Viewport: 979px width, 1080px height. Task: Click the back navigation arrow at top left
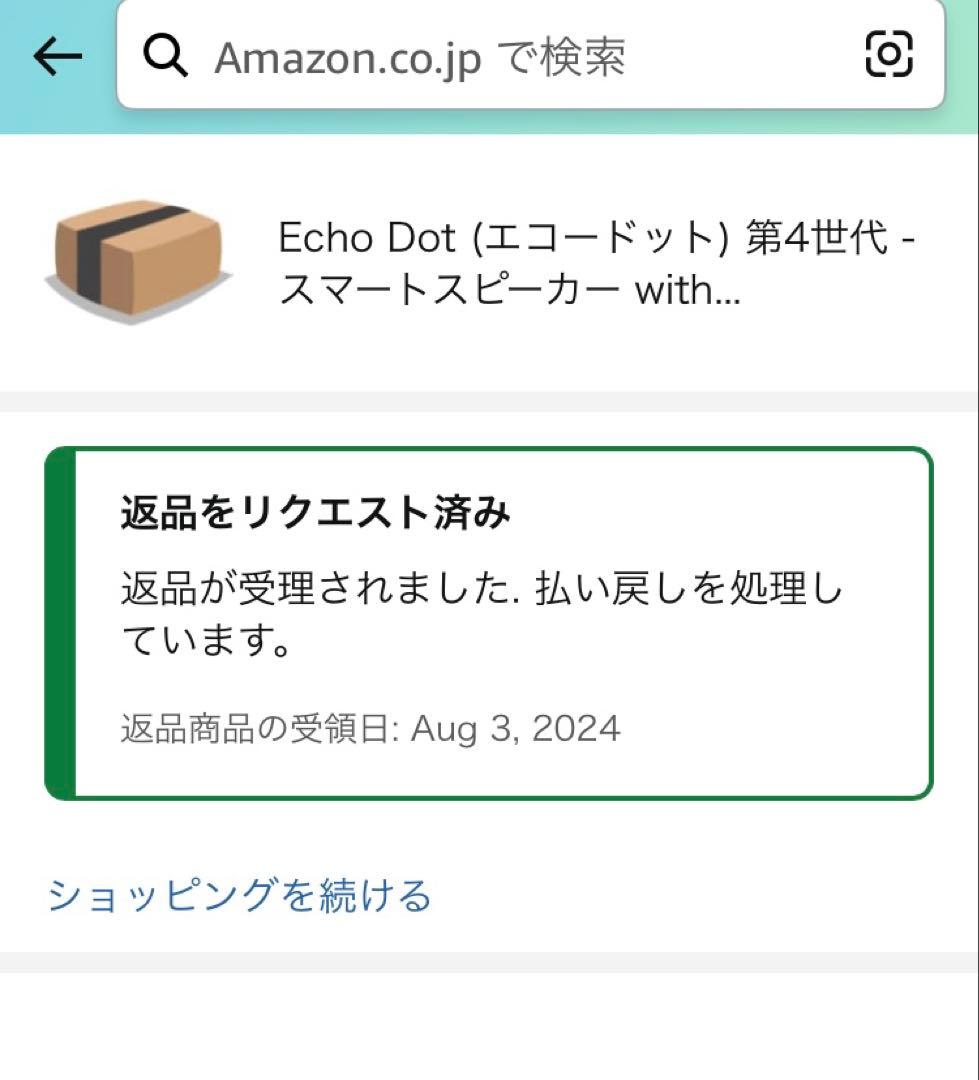coord(55,57)
